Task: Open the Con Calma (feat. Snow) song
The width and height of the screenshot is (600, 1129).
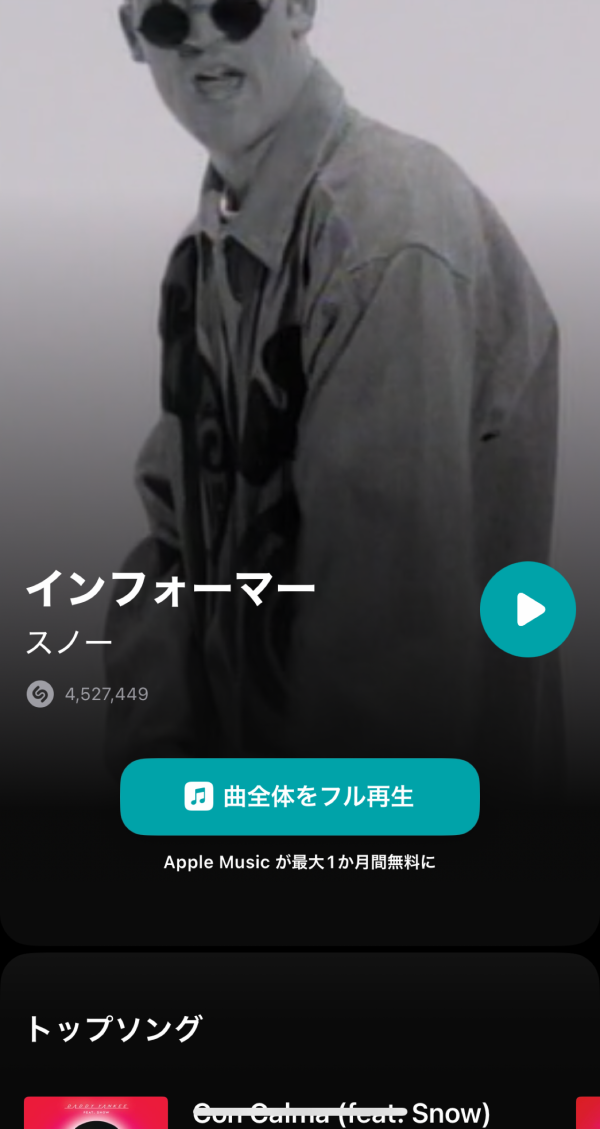Action: (x=340, y=1112)
